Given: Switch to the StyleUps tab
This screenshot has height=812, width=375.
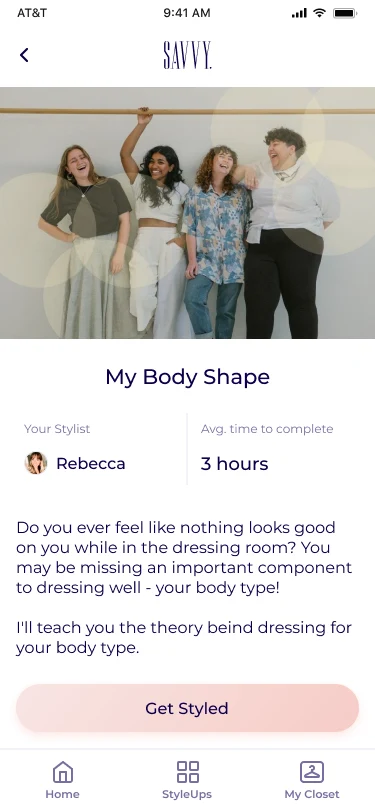Looking at the screenshot, I should click(x=187, y=780).
